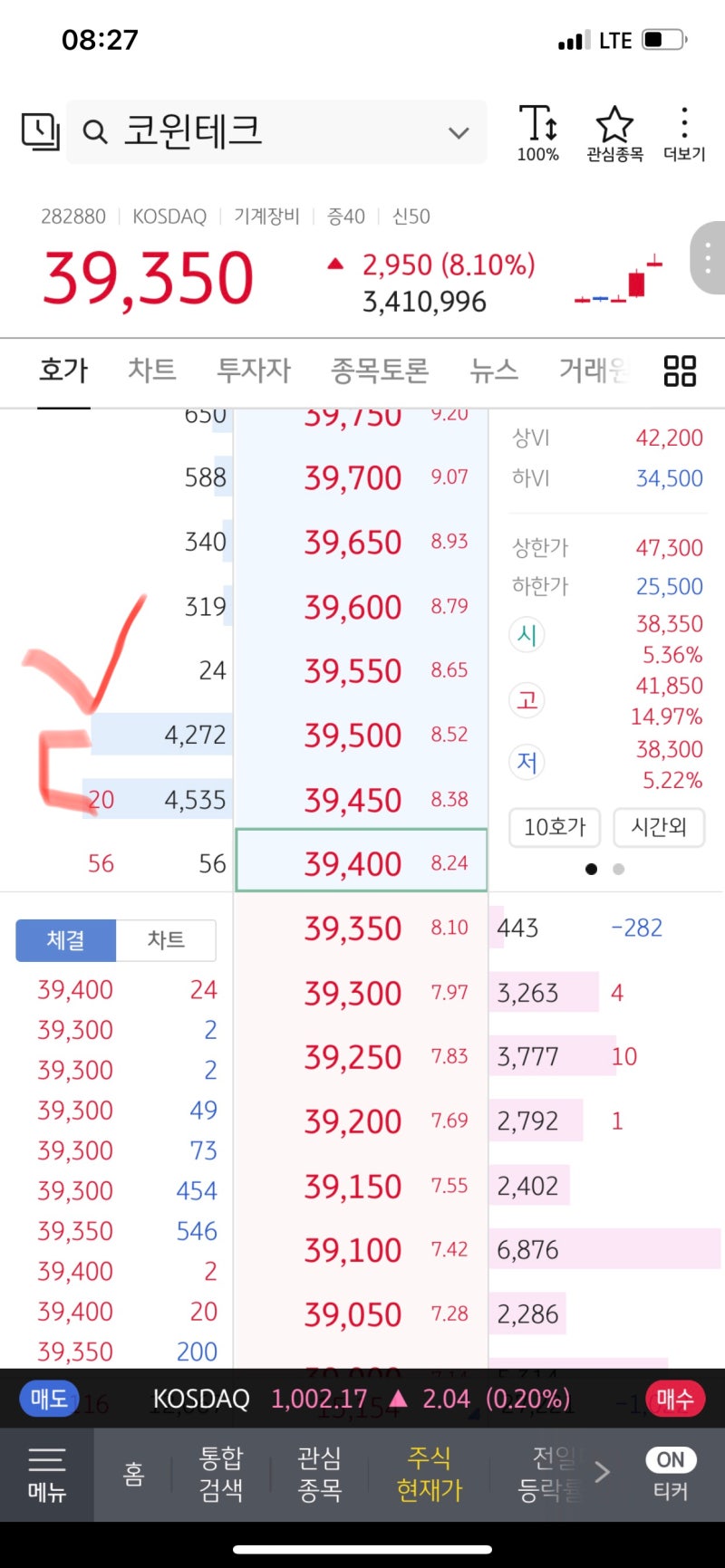Tap the 통합검색 search icon in bottom bar
This screenshot has width=725, height=1568.
click(221, 1472)
